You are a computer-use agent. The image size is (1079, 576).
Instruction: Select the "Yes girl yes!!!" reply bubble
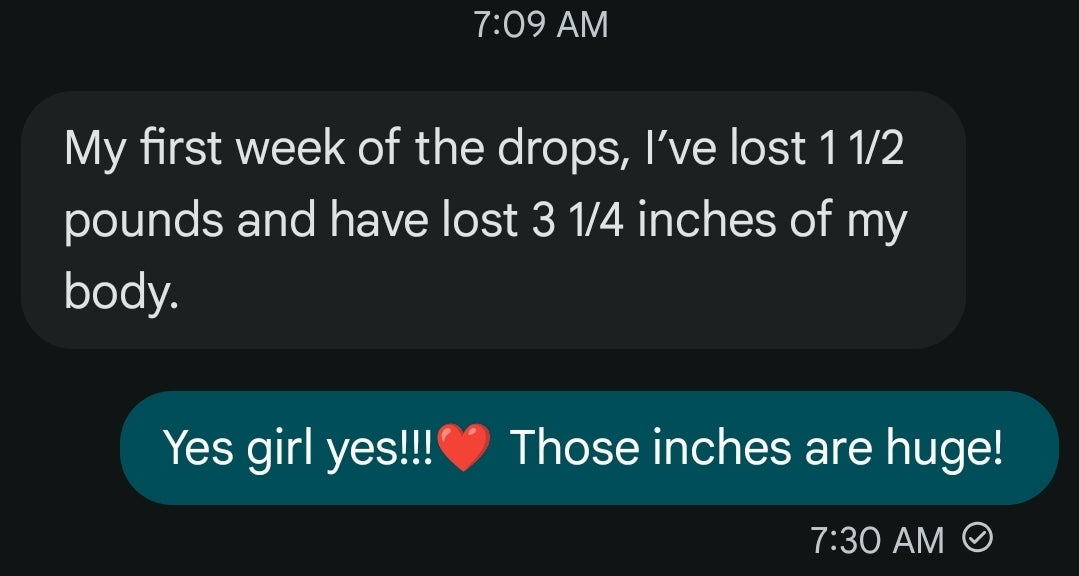click(x=588, y=448)
